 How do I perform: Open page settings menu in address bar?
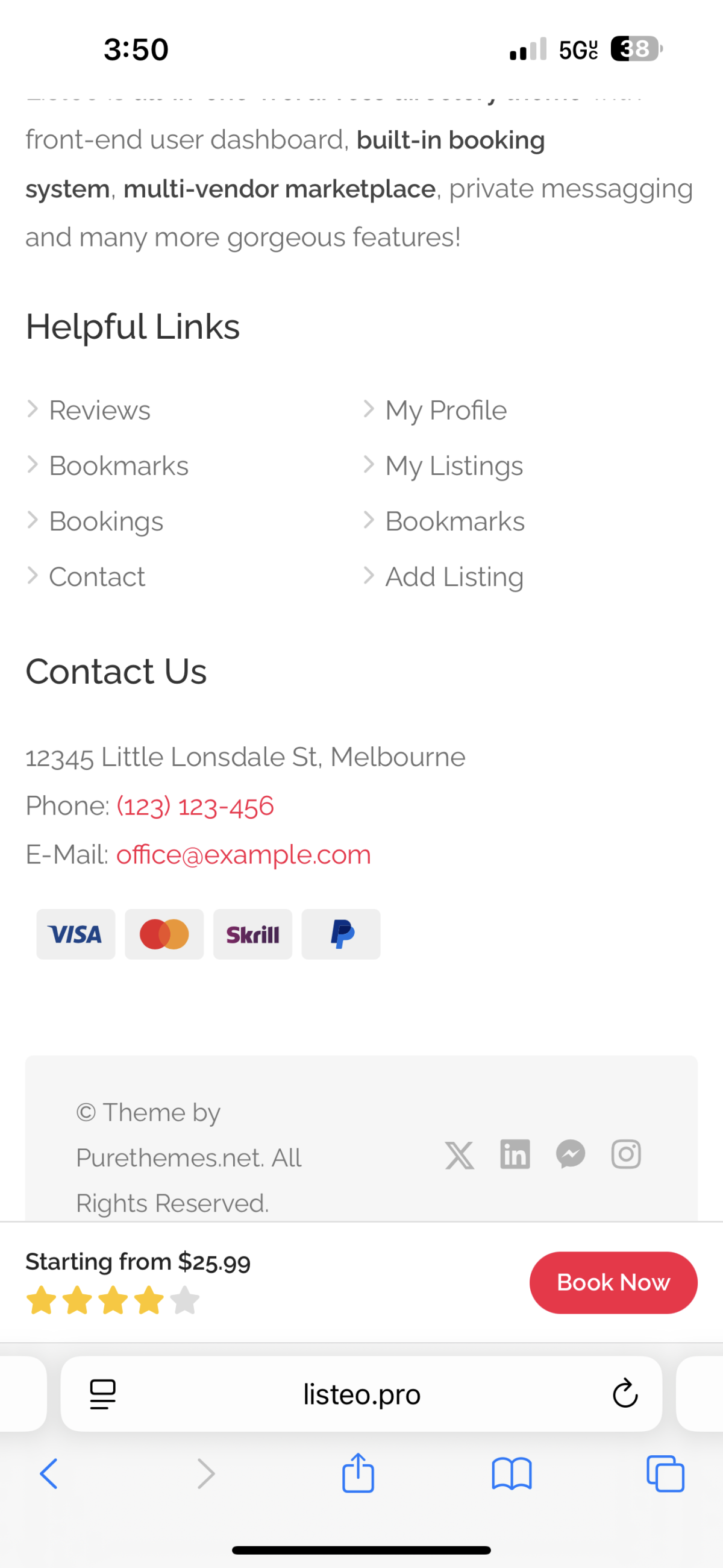click(x=103, y=1394)
